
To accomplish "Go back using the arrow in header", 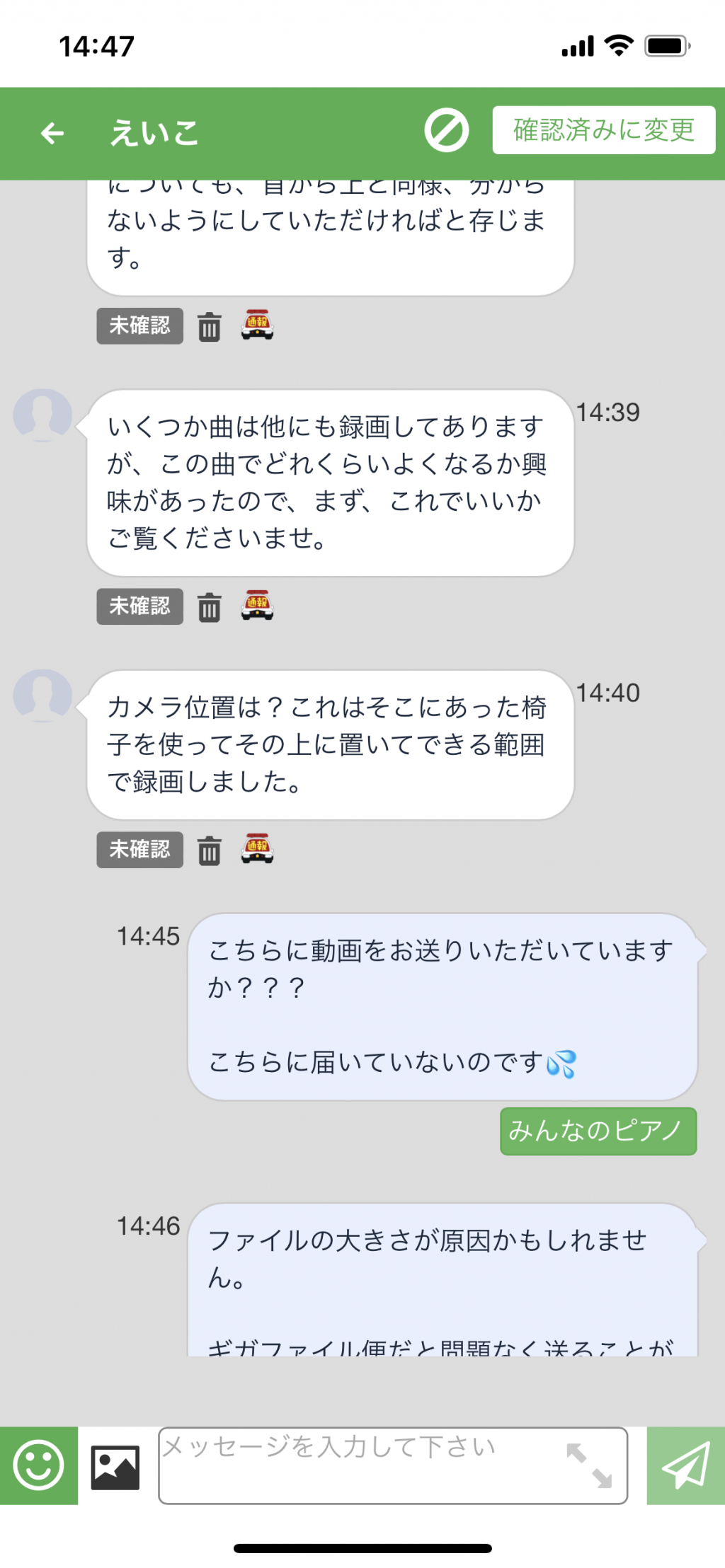I will coord(52,132).
